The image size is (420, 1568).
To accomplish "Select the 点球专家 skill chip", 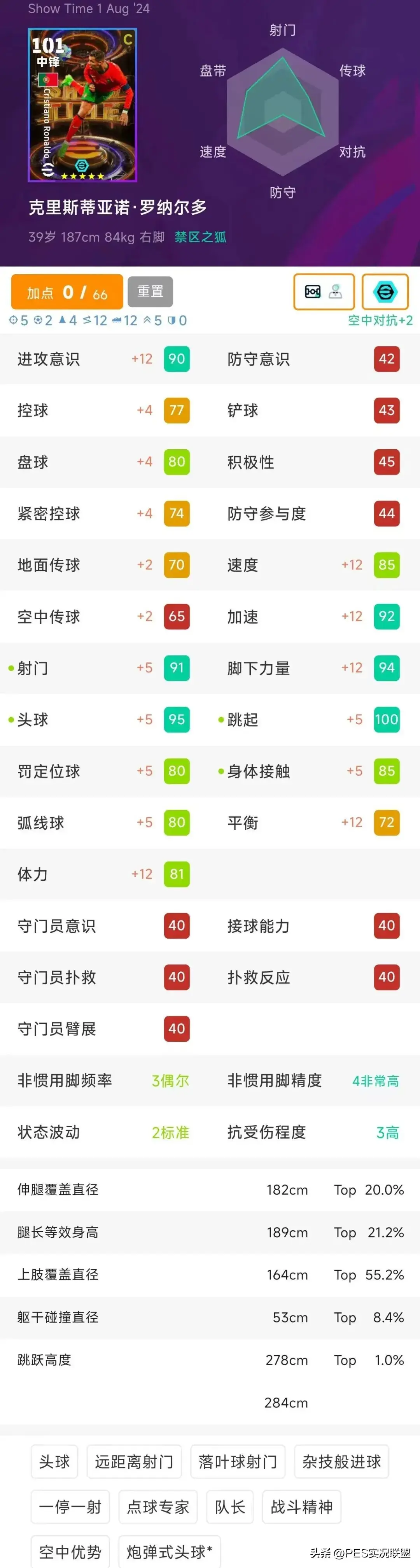I will 157,1507.
